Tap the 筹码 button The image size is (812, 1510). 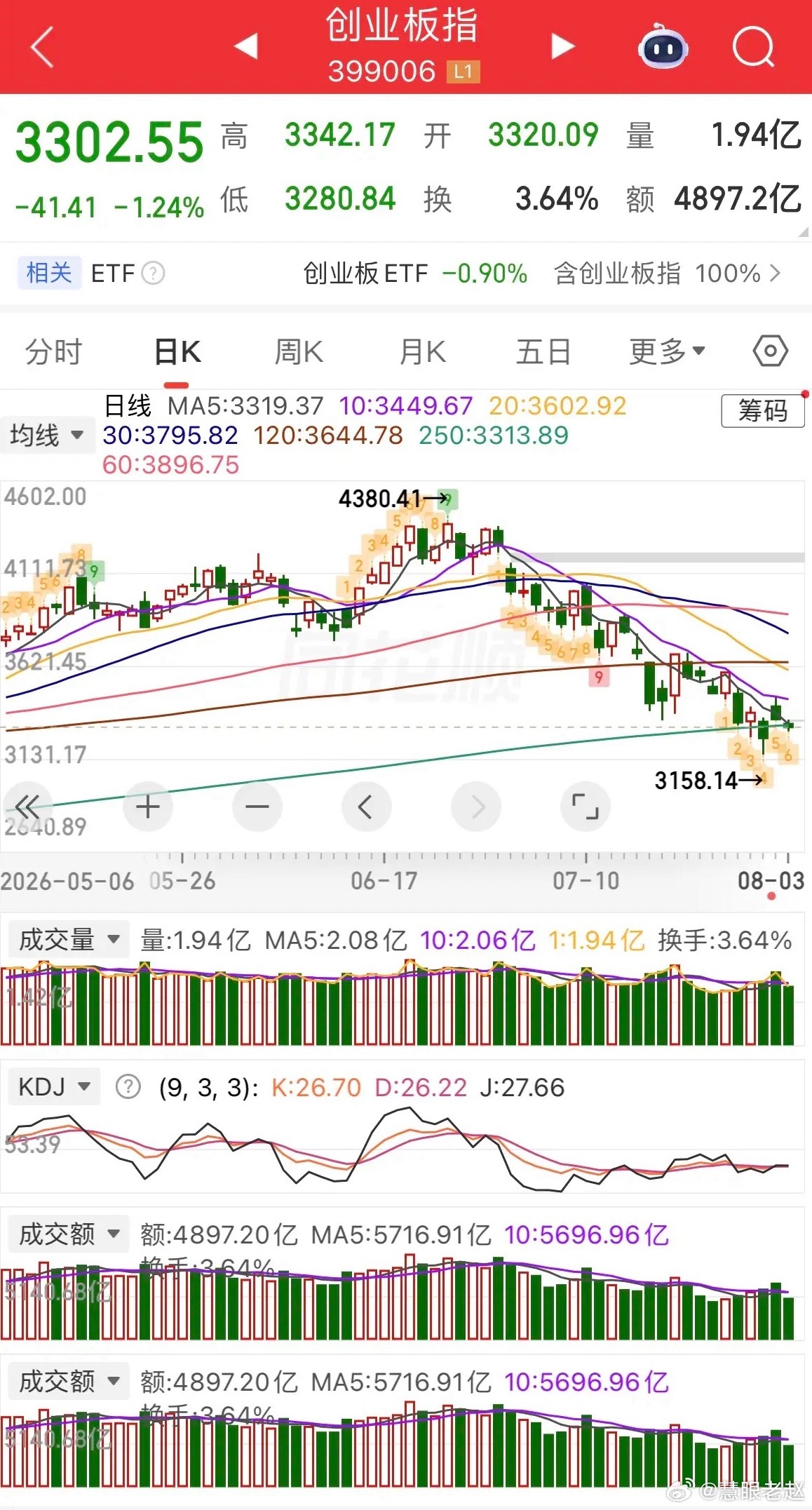tap(762, 410)
